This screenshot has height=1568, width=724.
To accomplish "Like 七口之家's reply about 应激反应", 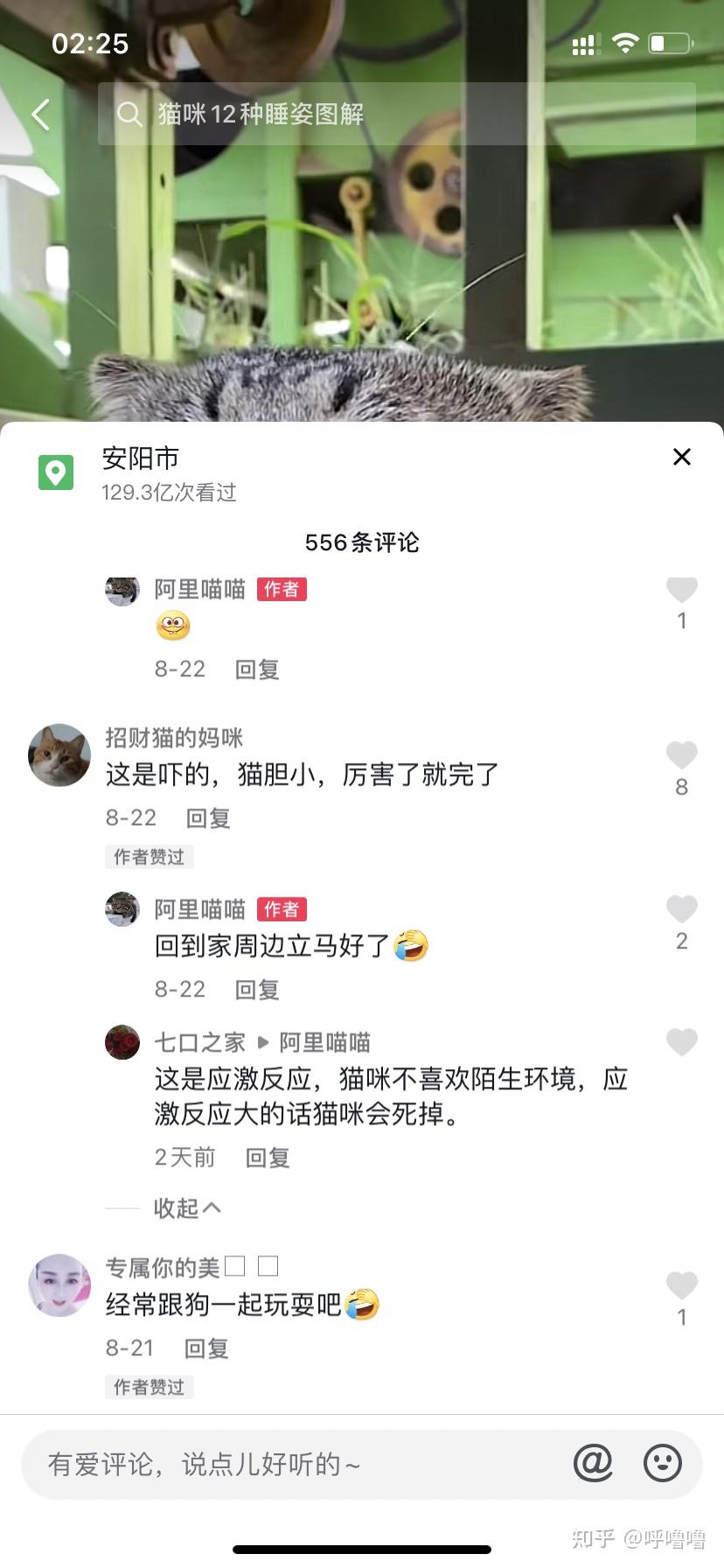I will 682,1042.
